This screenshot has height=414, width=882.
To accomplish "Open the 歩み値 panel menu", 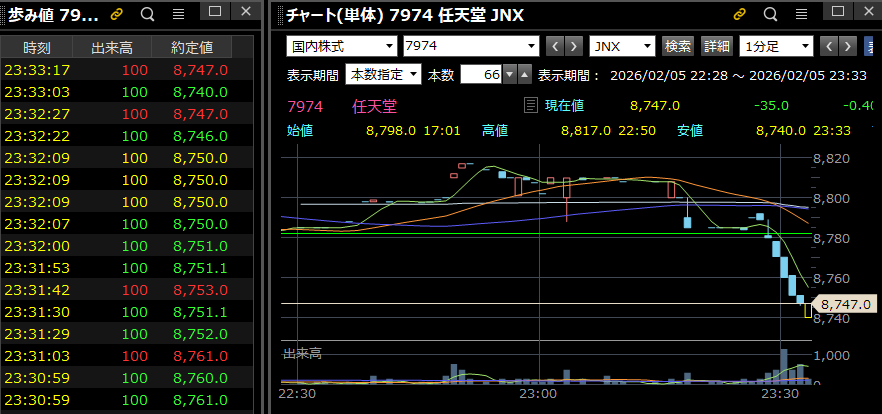I will tap(178, 15).
